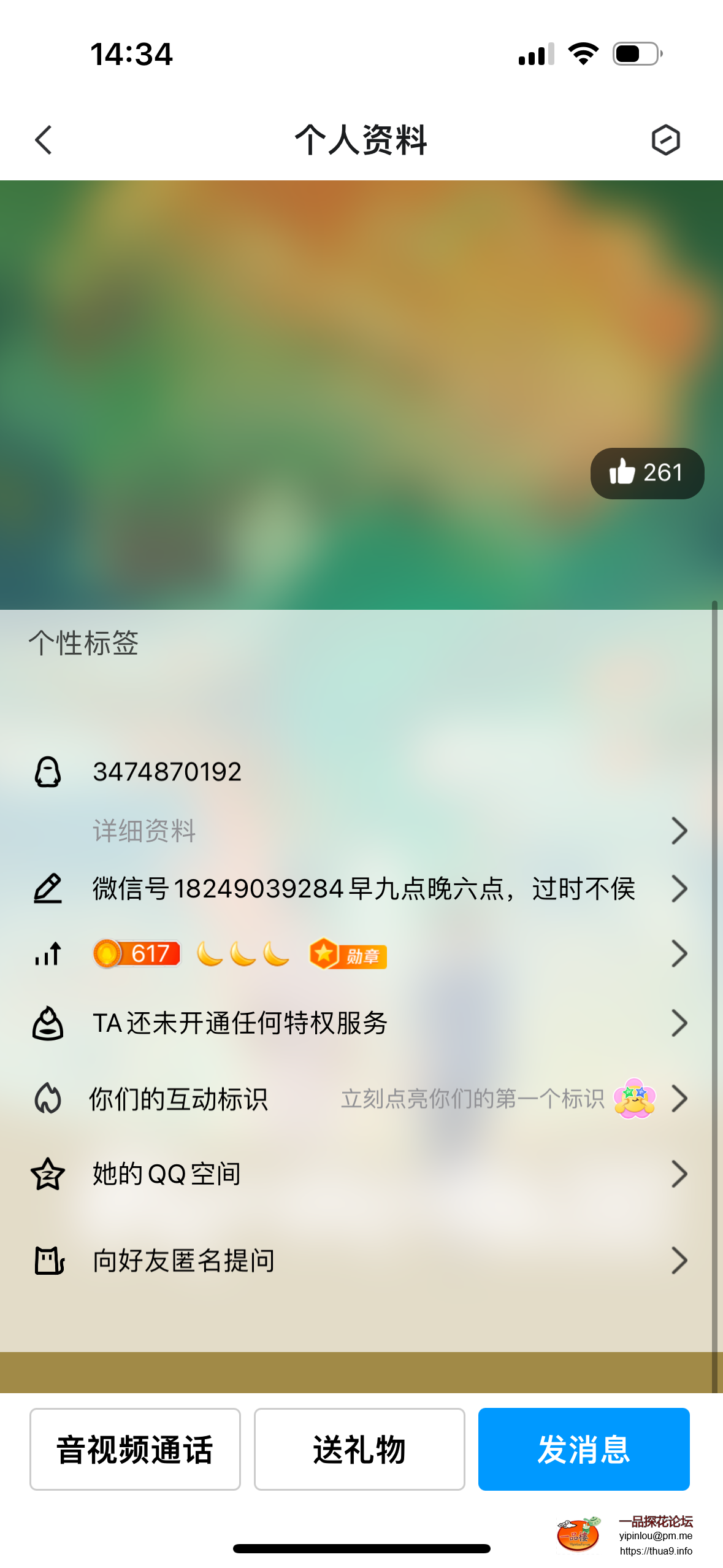723x1568 pixels.
Task: Expand the 她的QQ空间 row chevron
Action: 680,1172
